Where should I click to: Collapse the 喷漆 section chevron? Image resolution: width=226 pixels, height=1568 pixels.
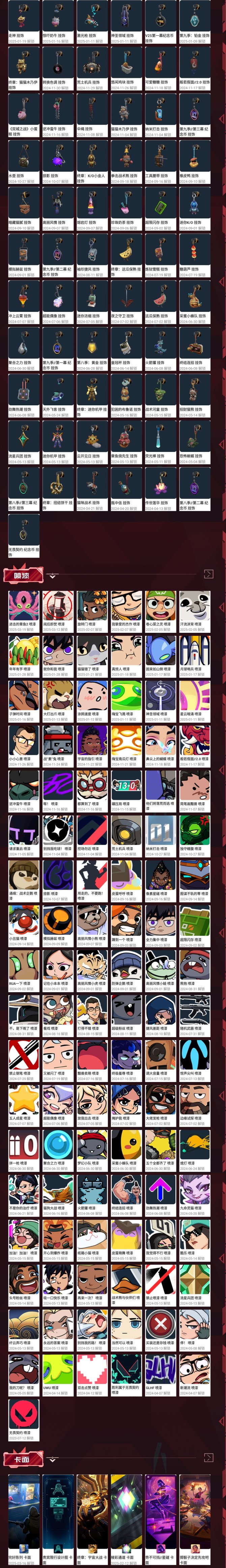click(x=52, y=575)
